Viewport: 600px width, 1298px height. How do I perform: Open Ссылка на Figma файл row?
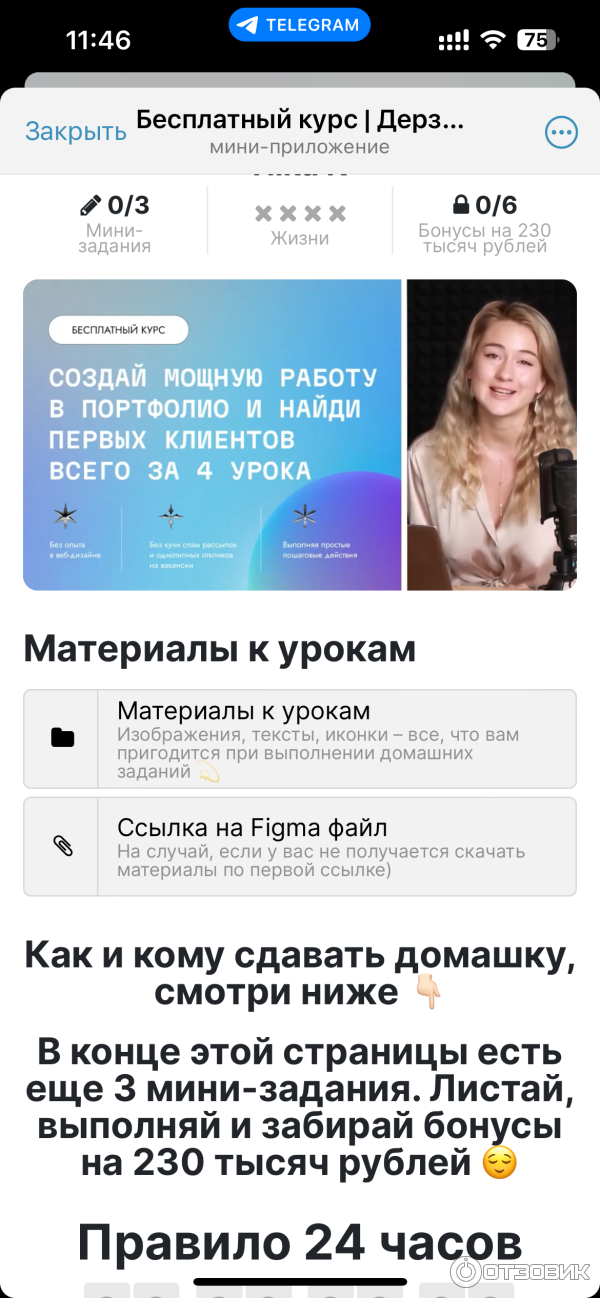click(x=300, y=846)
